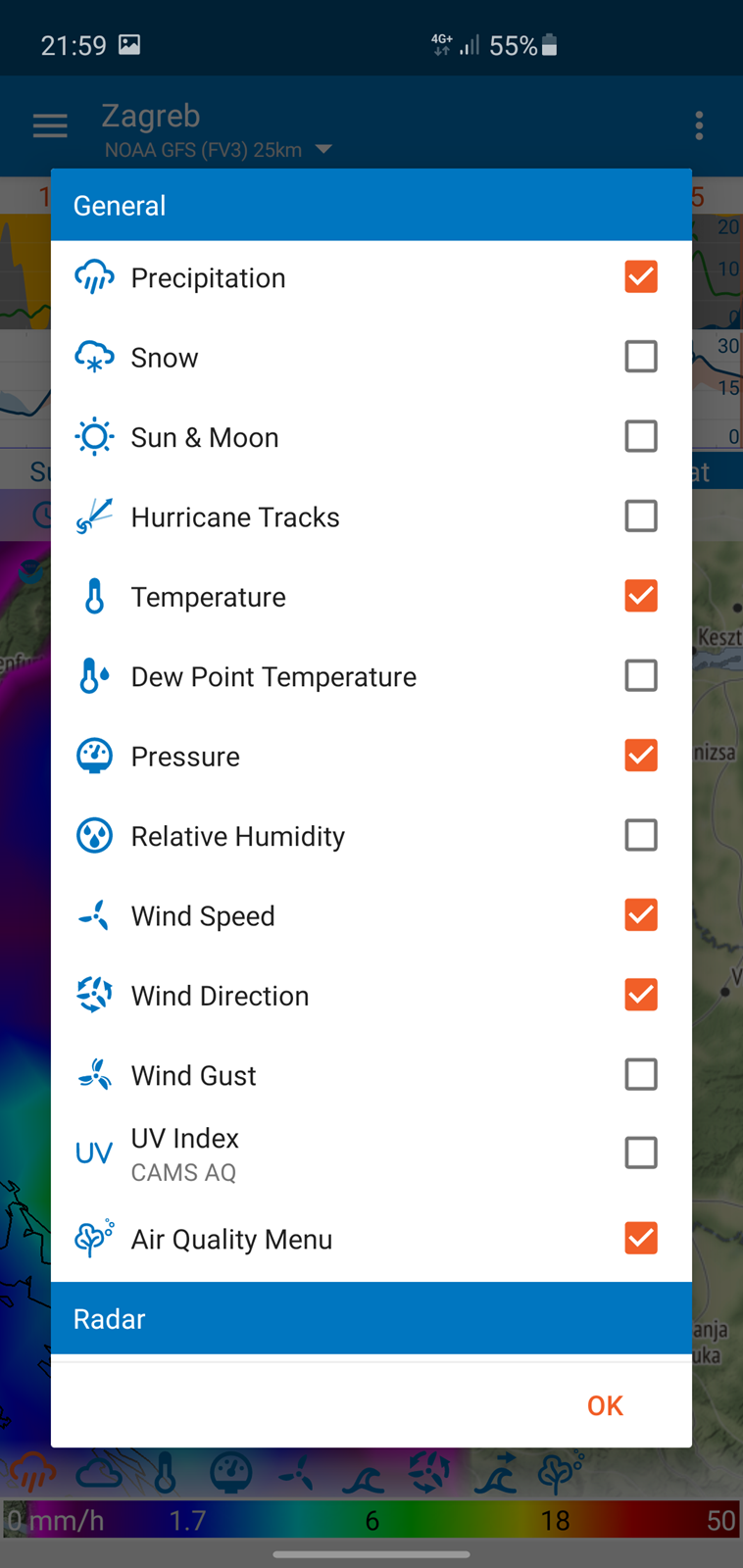Enable Hurricane Tracks checkbox
Screen dimensions: 743x1568
(641, 516)
